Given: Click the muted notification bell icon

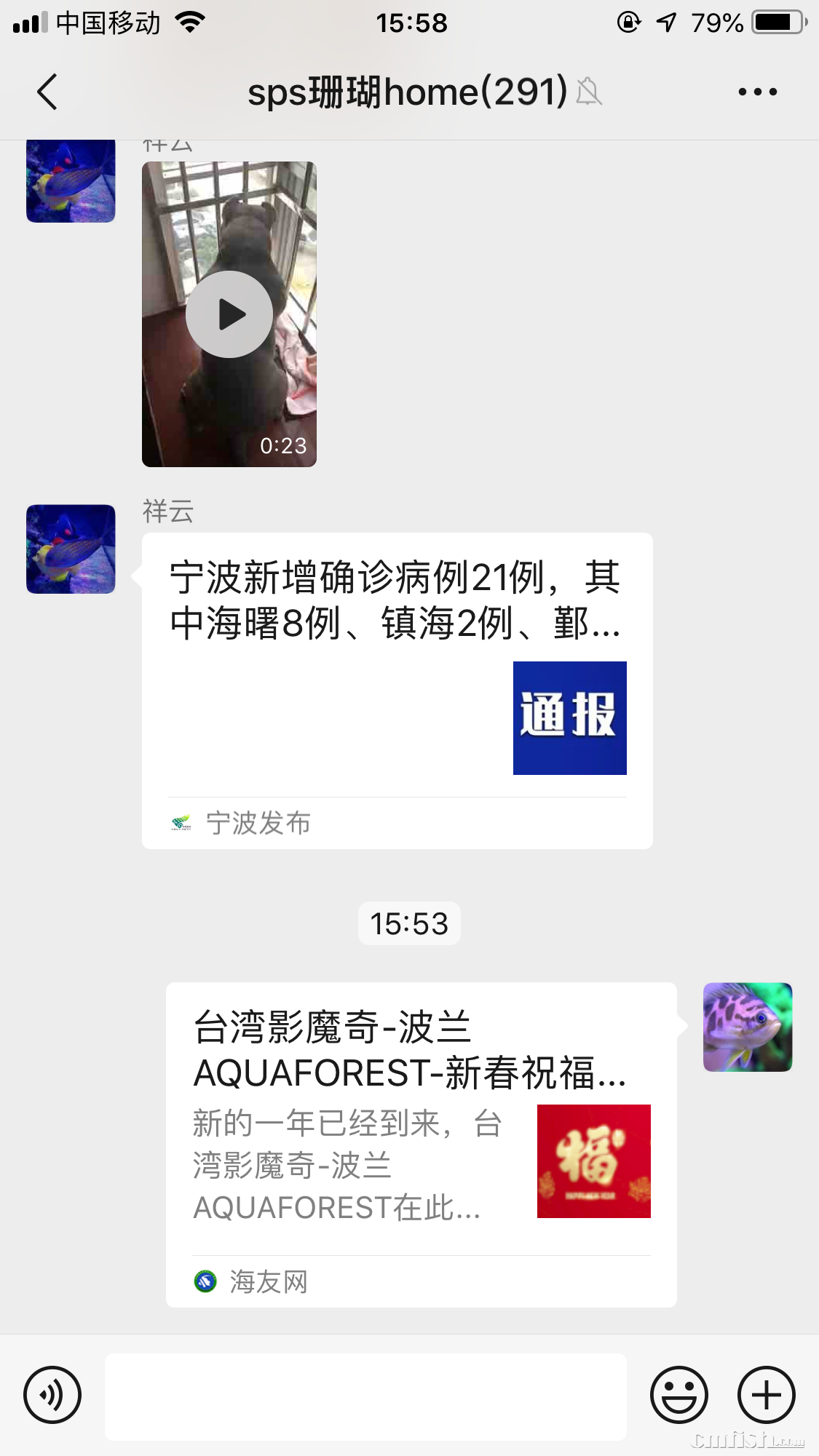Looking at the screenshot, I should click(590, 93).
